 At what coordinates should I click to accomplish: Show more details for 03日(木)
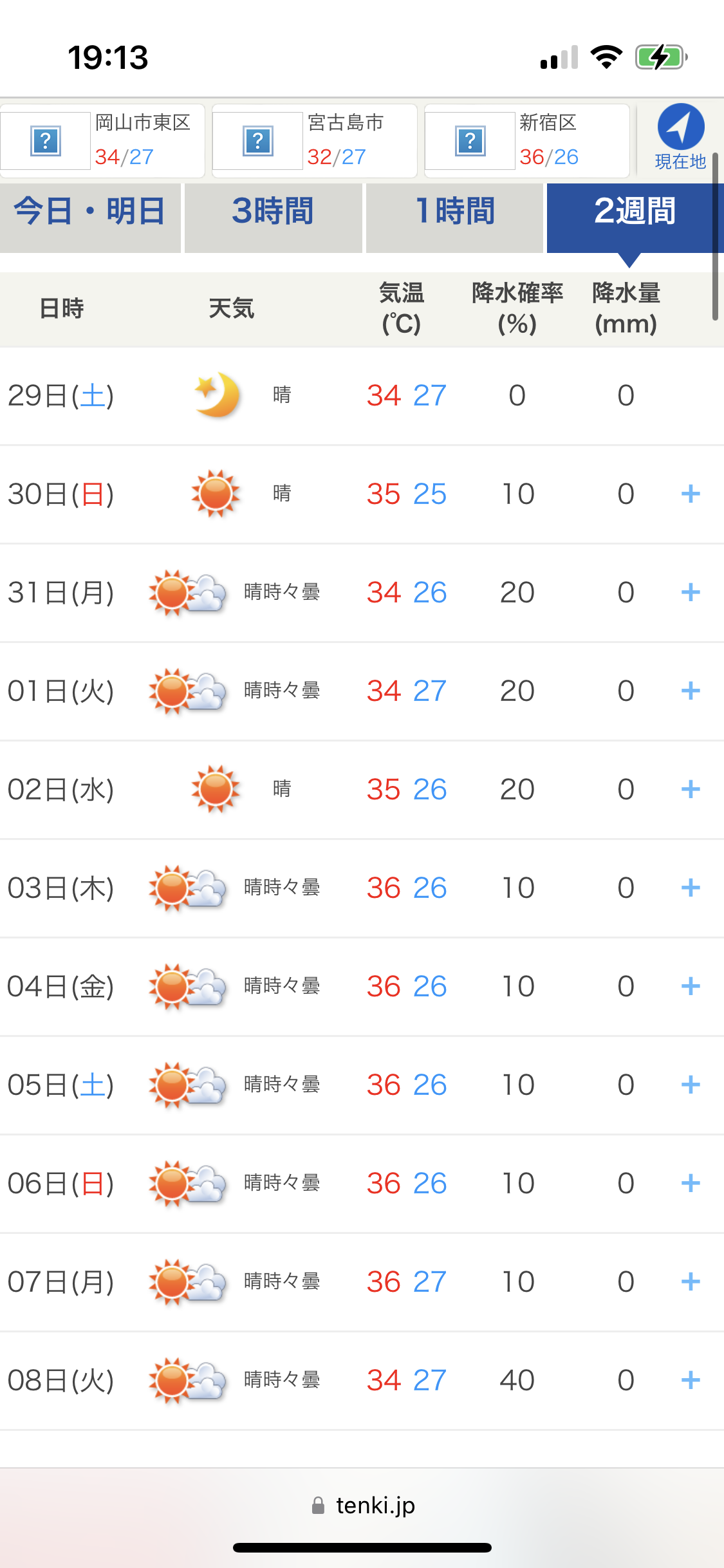(691, 888)
